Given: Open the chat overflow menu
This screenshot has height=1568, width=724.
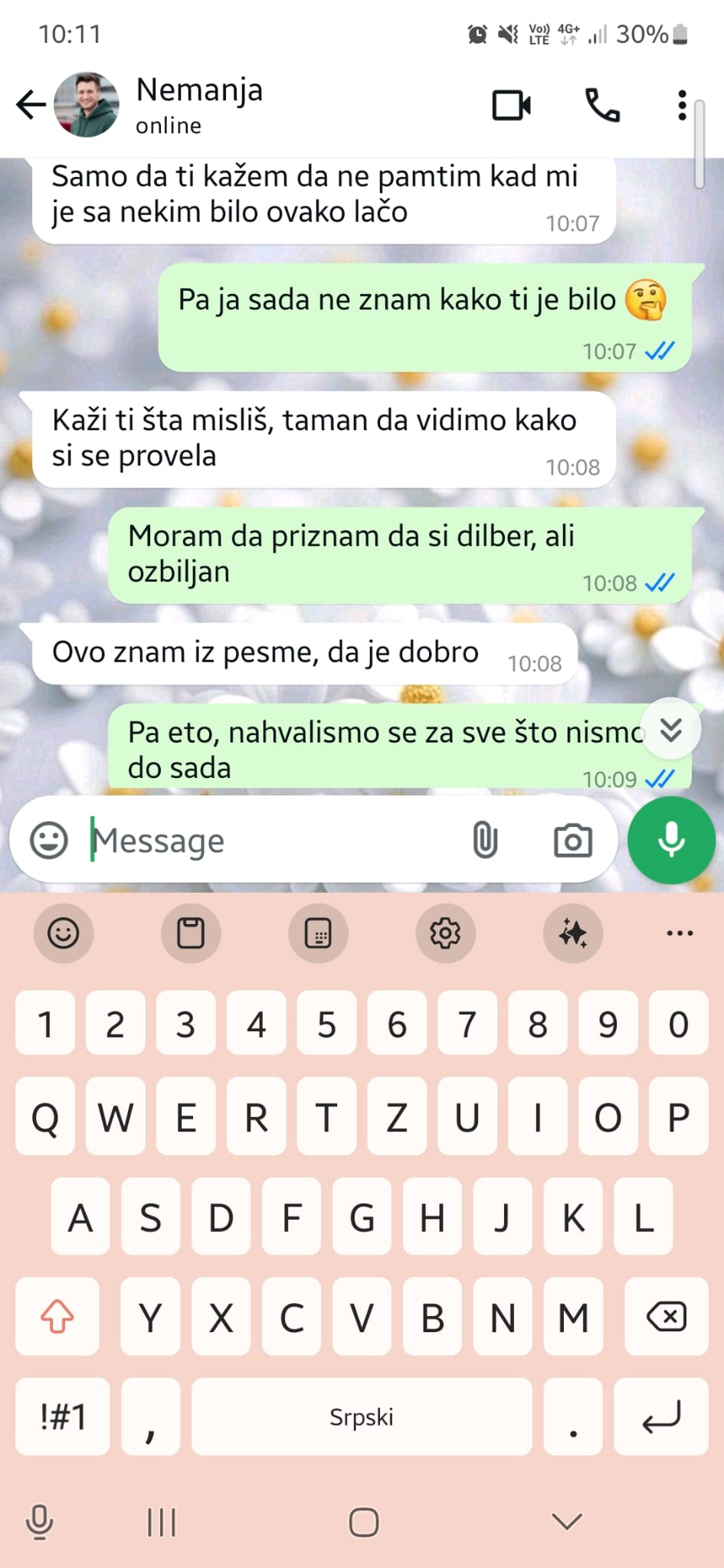Looking at the screenshot, I should click(x=681, y=105).
